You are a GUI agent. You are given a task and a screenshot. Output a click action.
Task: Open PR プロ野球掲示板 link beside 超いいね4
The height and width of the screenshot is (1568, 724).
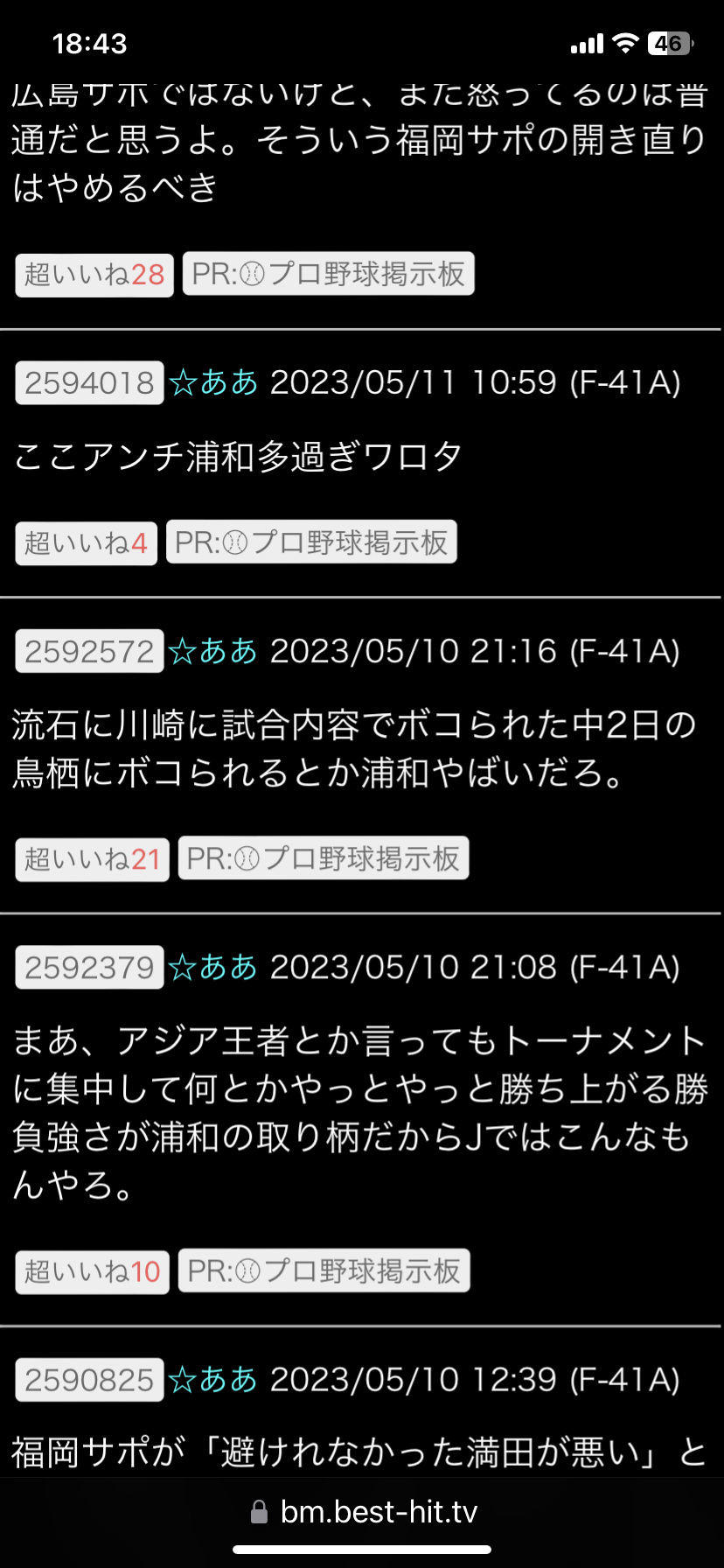pyautogui.click(x=311, y=542)
